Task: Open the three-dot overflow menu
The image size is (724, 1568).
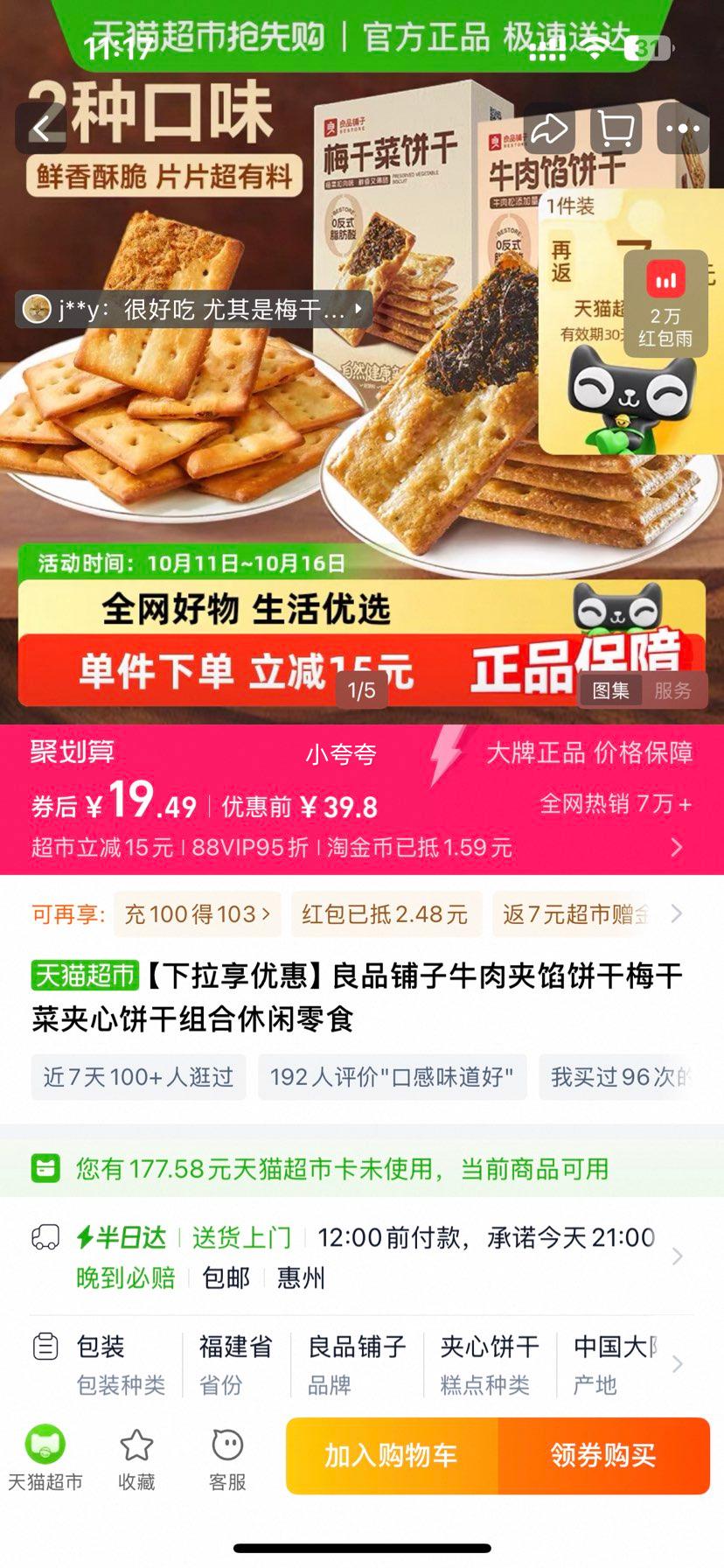Action: coord(683,129)
